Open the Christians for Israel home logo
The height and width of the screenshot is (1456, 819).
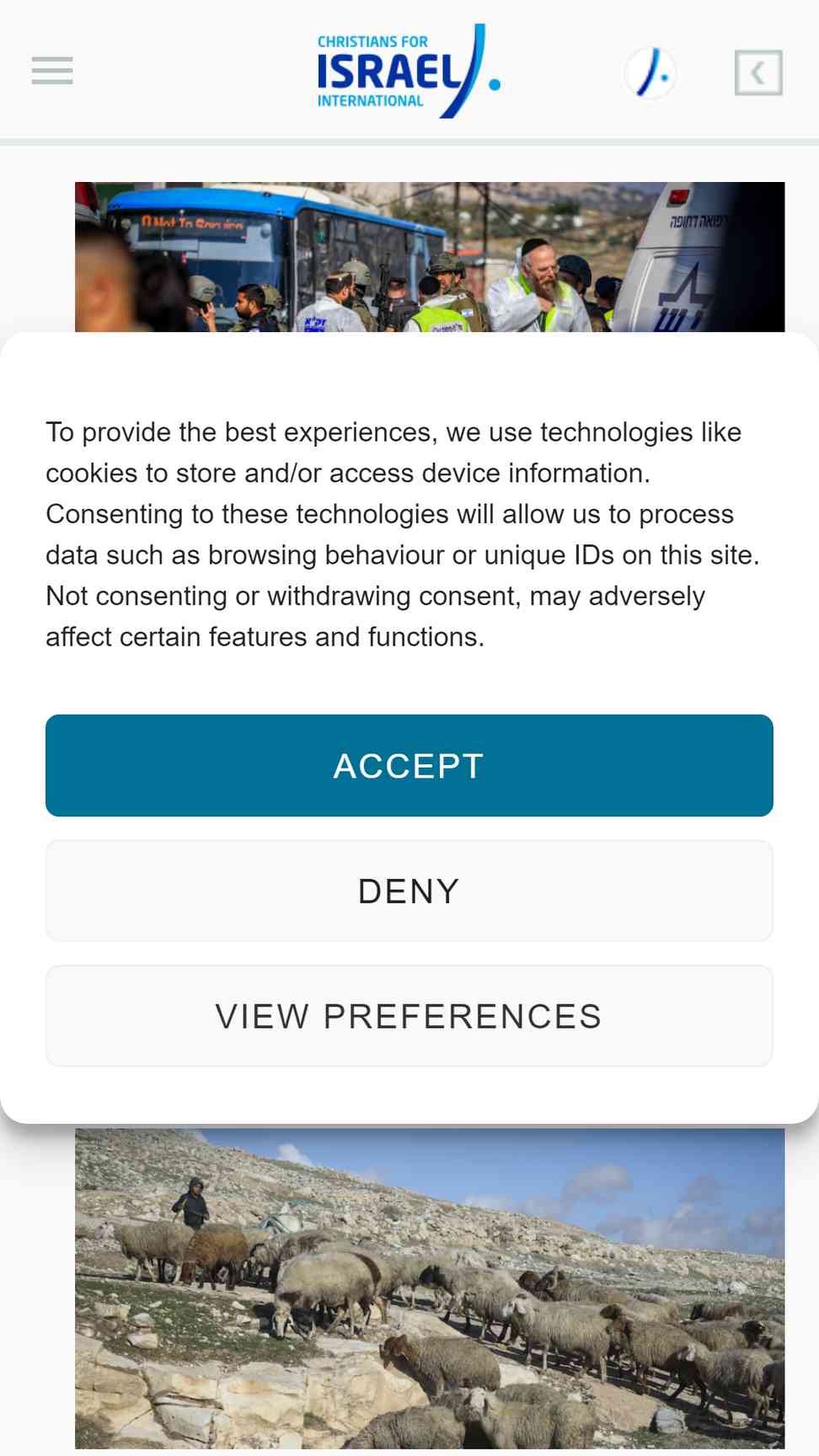click(x=409, y=71)
